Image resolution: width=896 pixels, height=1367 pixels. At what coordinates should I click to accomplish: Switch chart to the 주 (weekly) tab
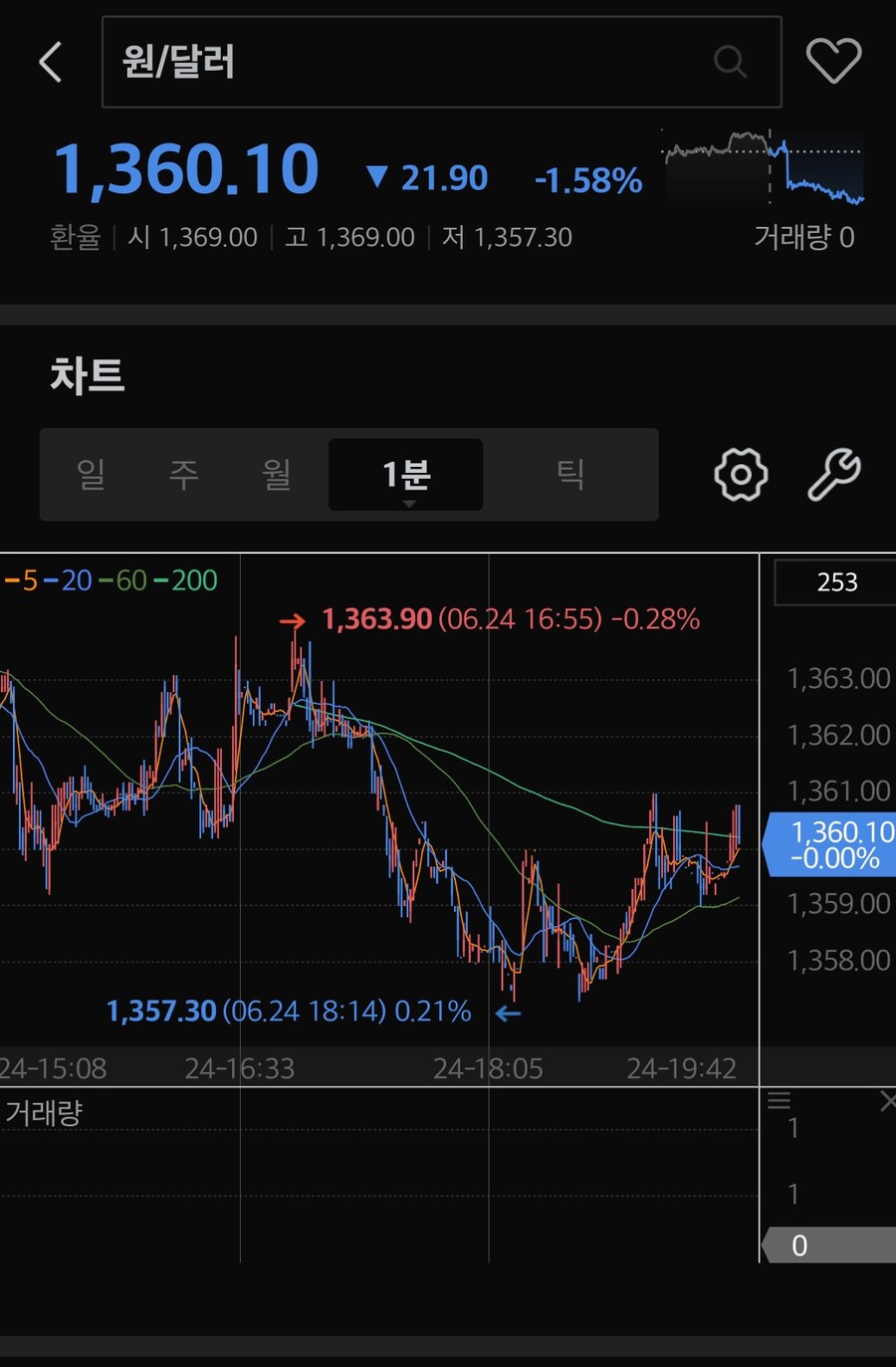pos(183,474)
